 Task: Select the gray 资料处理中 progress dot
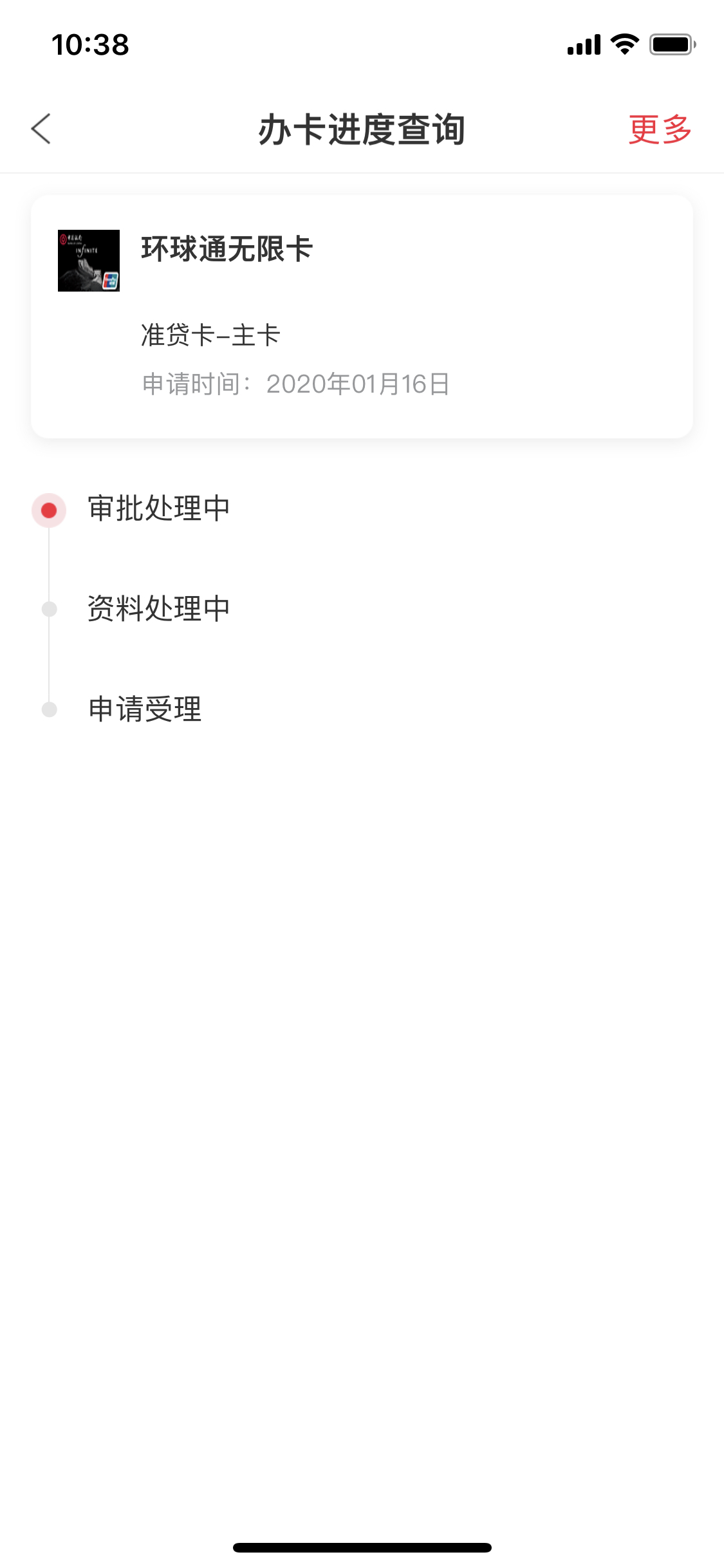click(x=48, y=608)
